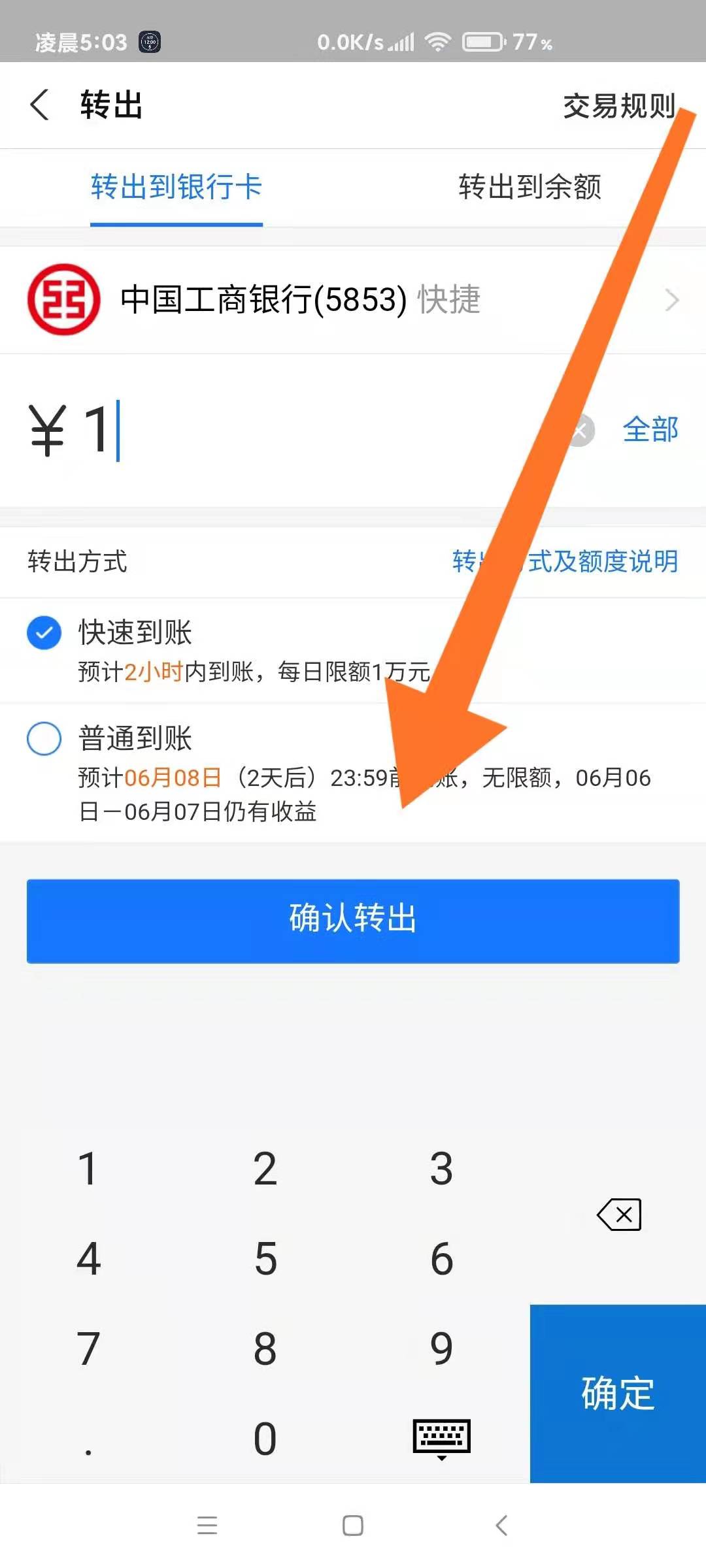Tap the 确定 key on the keypad
Image resolution: width=706 pixels, height=1568 pixels.
[x=618, y=1394]
